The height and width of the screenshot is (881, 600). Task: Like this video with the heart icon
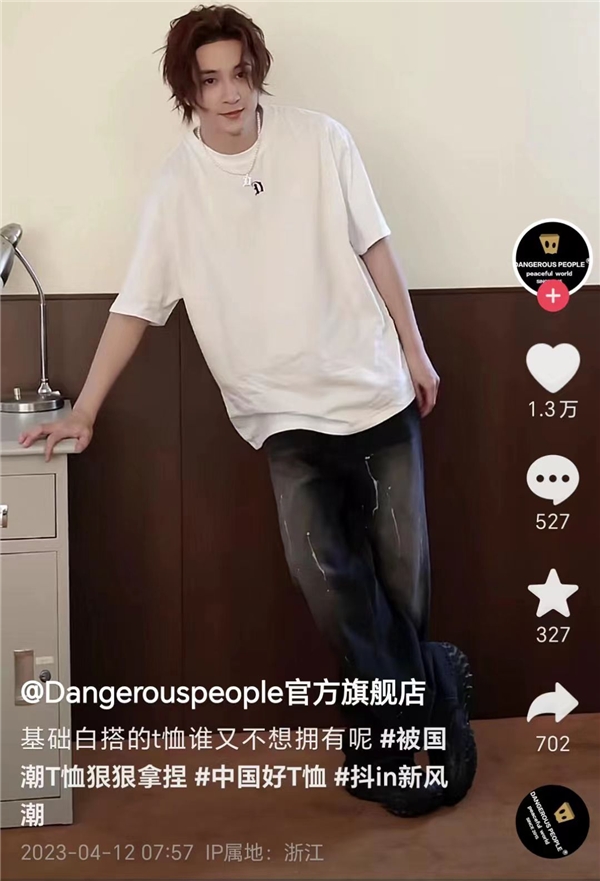(x=552, y=367)
